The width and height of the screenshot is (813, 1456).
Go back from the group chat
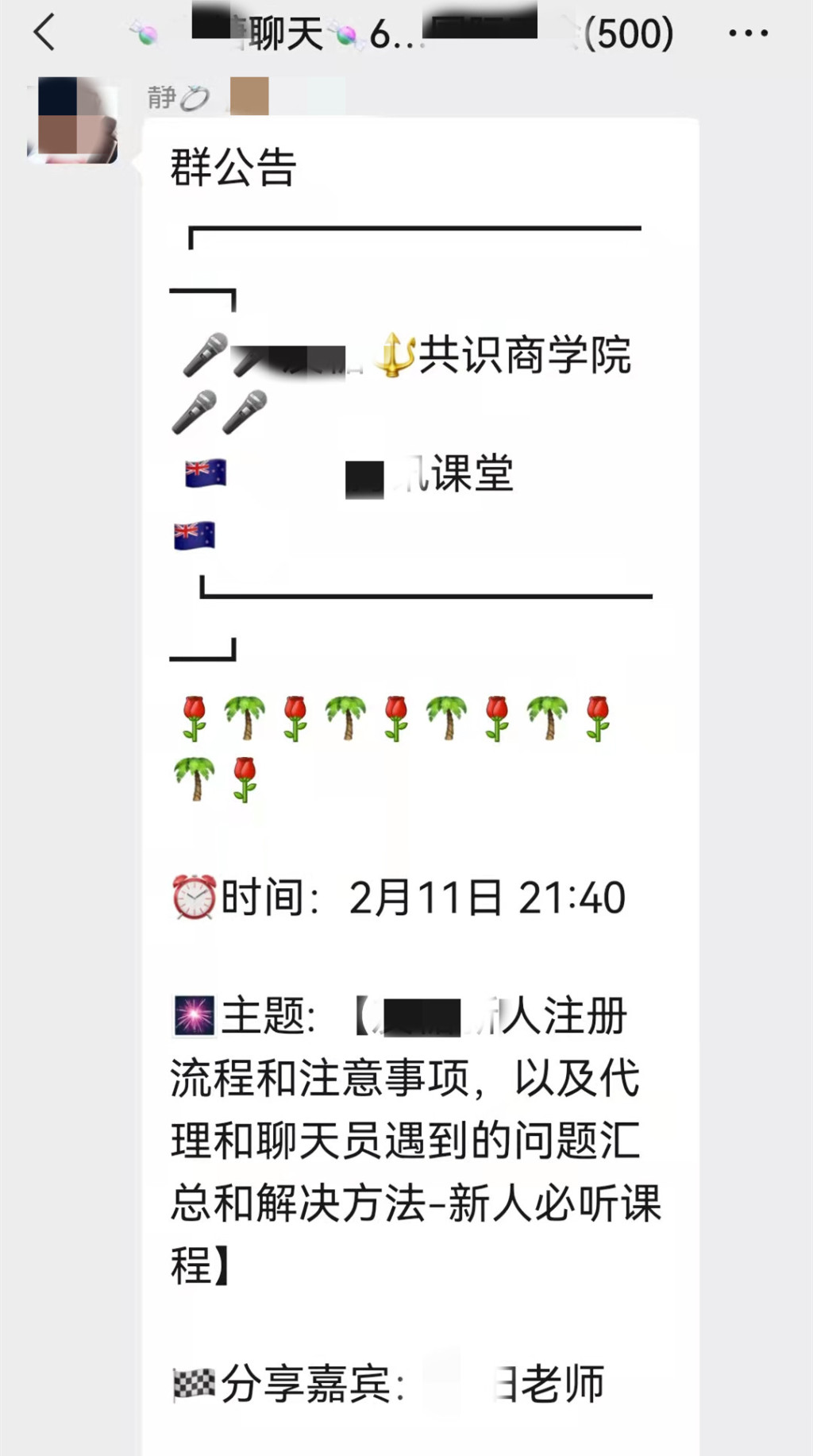pyautogui.click(x=44, y=33)
